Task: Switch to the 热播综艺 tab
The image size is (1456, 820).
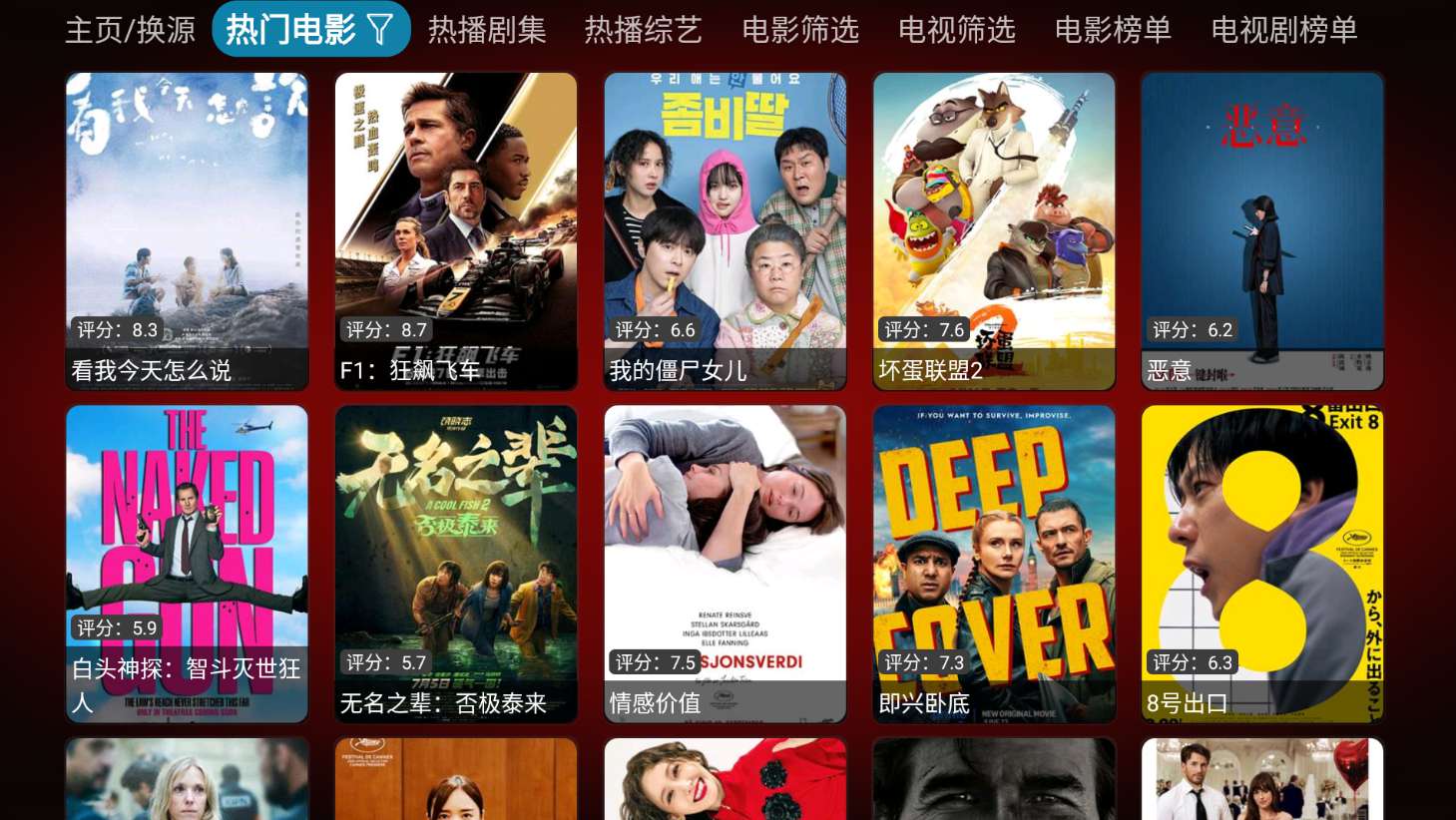Action: click(643, 30)
